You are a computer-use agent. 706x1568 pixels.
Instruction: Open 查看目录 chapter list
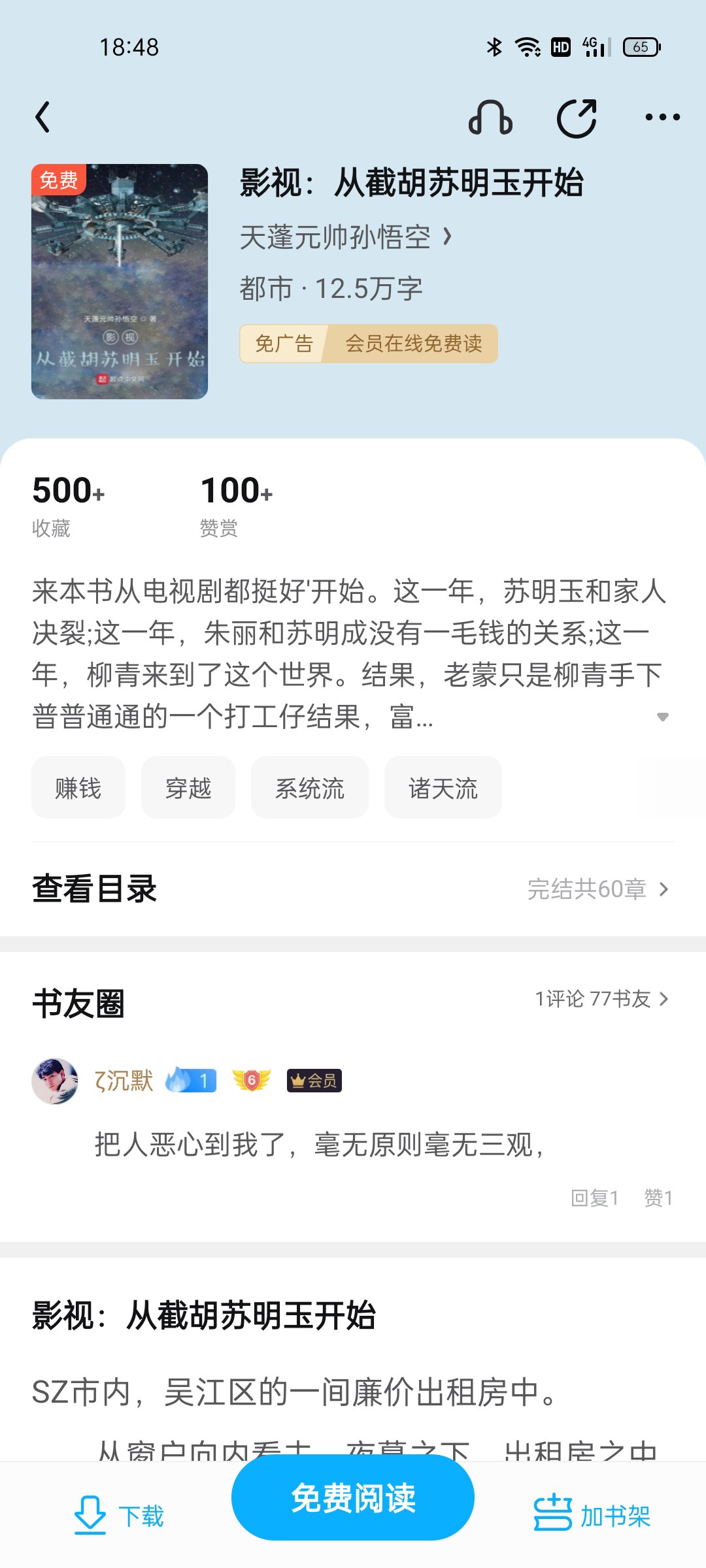point(353,889)
